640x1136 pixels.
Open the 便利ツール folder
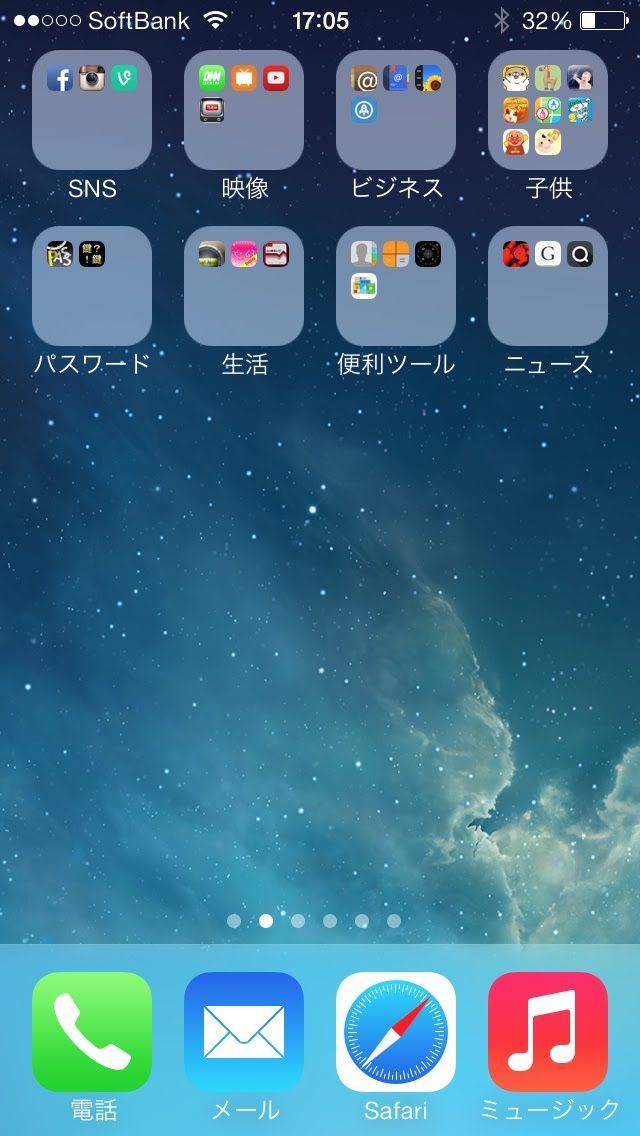(x=396, y=286)
